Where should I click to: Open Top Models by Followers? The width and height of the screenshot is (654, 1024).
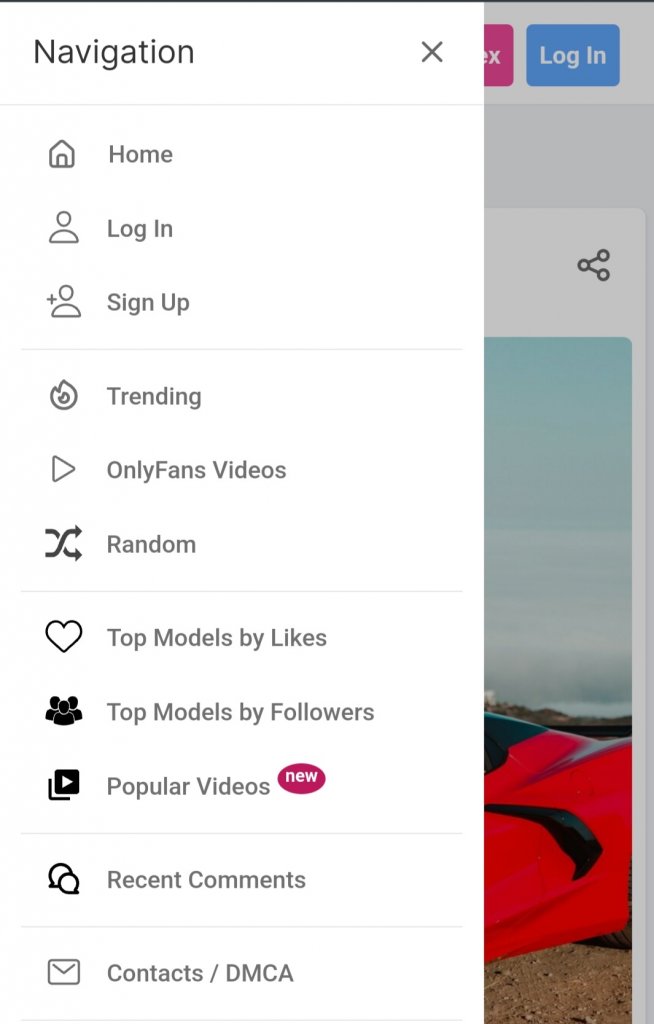pyautogui.click(x=240, y=712)
